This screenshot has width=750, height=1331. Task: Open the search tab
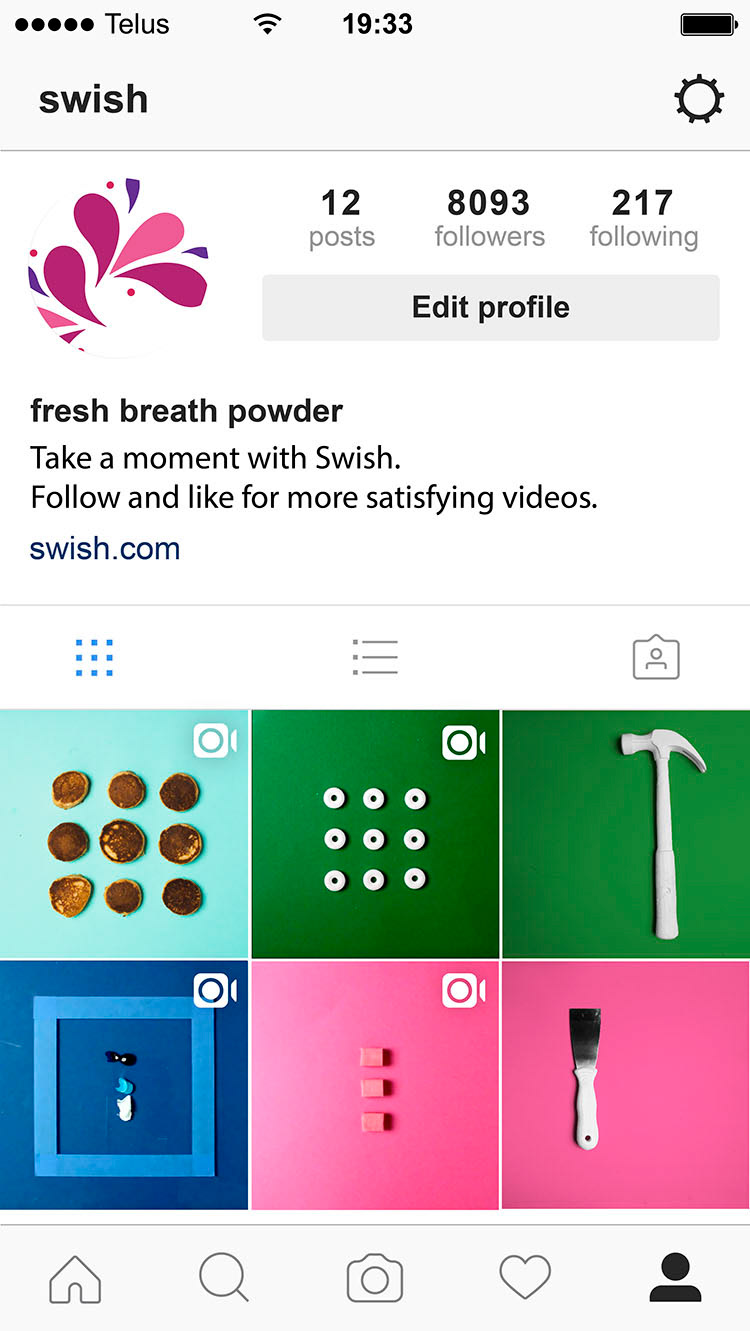pos(224,1279)
